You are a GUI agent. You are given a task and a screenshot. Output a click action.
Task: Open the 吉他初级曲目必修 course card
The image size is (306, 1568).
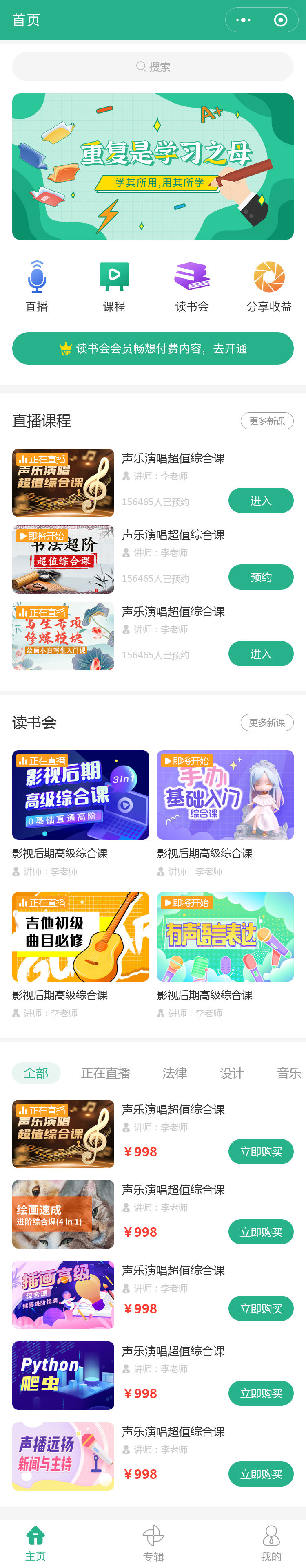pyautogui.click(x=80, y=936)
